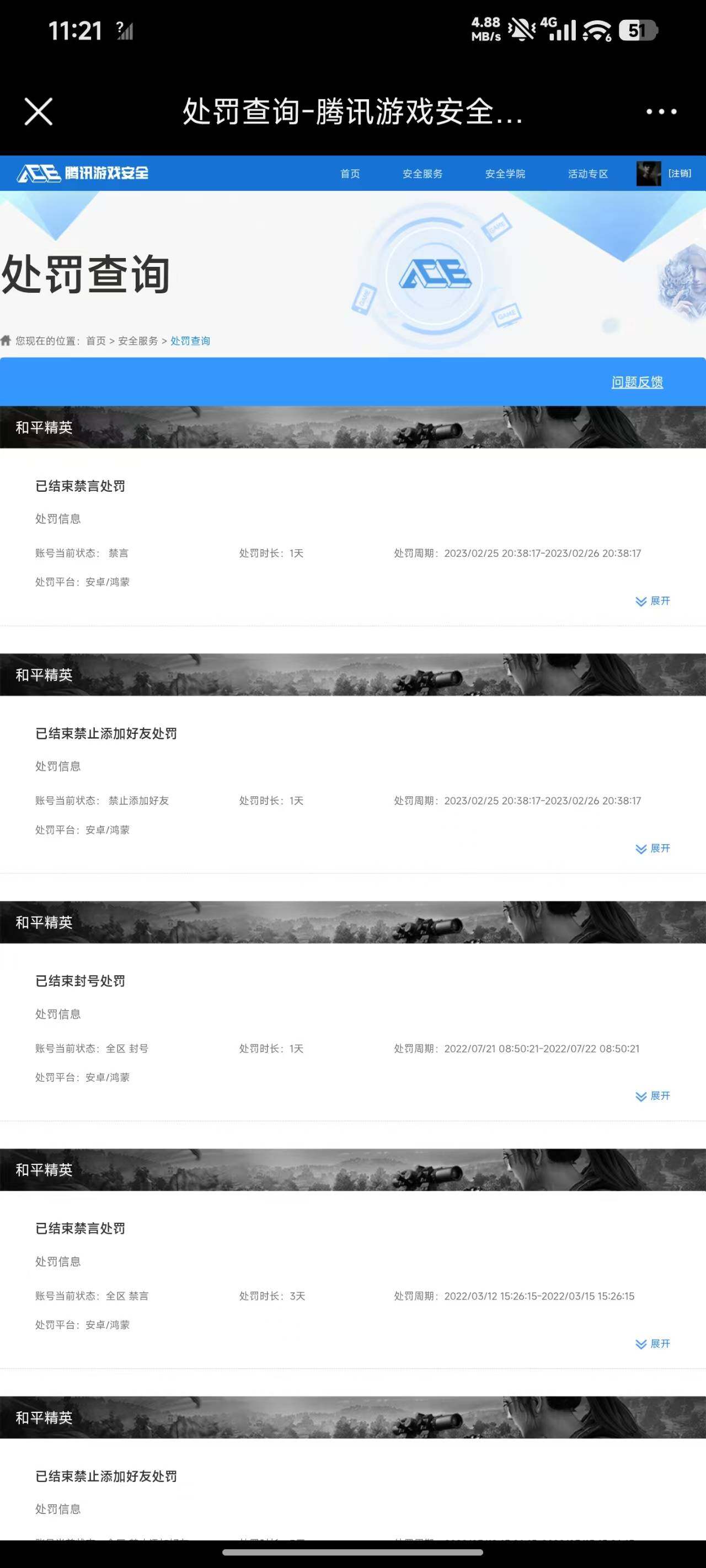Image resolution: width=706 pixels, height=1568 pixels.
Task: Open the 安全学院 nav item
Action: 505,174
